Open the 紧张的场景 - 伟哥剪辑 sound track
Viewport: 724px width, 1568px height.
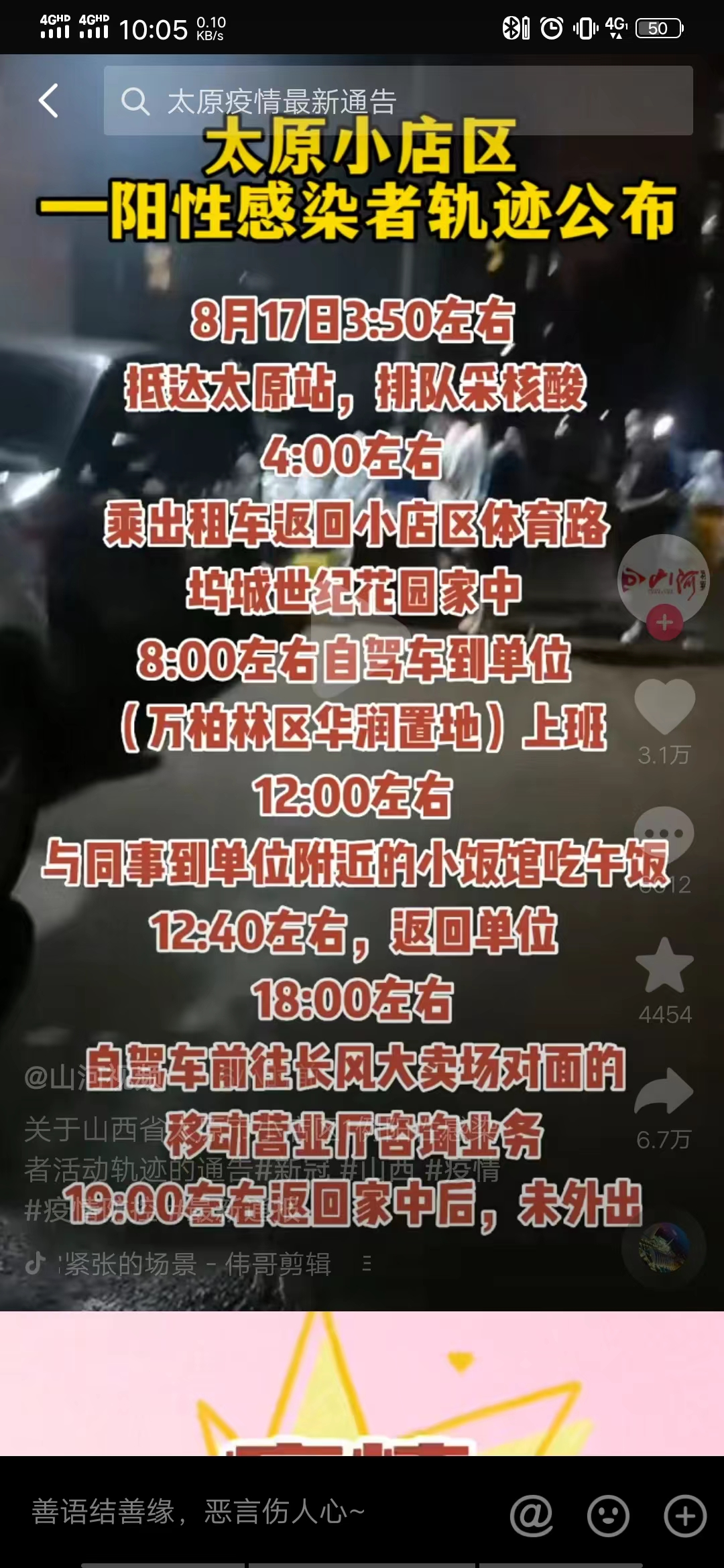pyautogui.click(x=194, y=1264)
